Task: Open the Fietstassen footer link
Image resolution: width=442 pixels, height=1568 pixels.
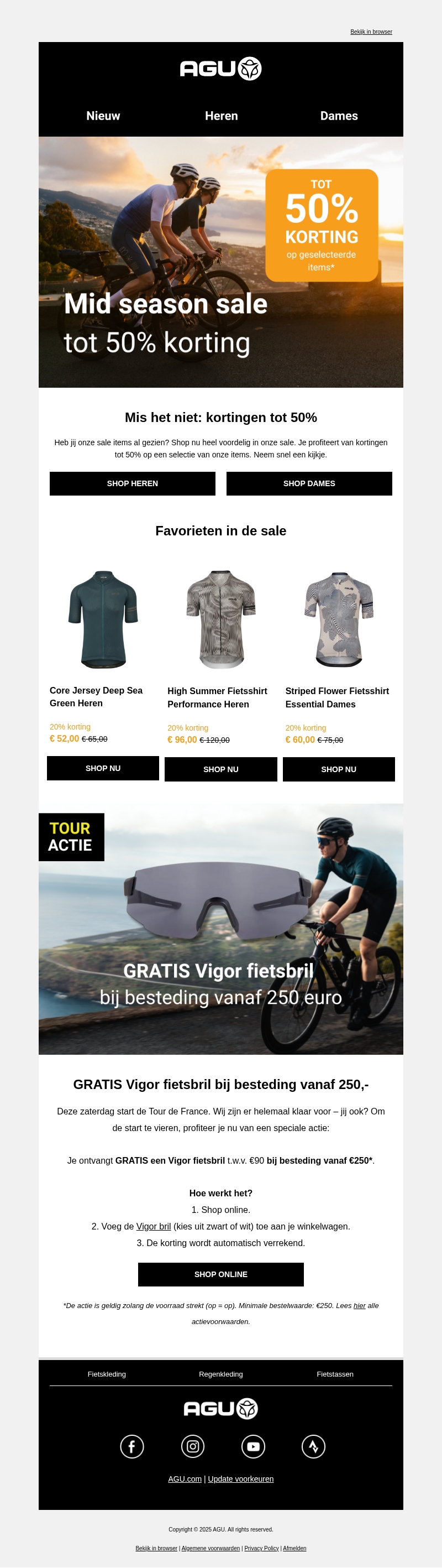Action: click(335, 1374)
